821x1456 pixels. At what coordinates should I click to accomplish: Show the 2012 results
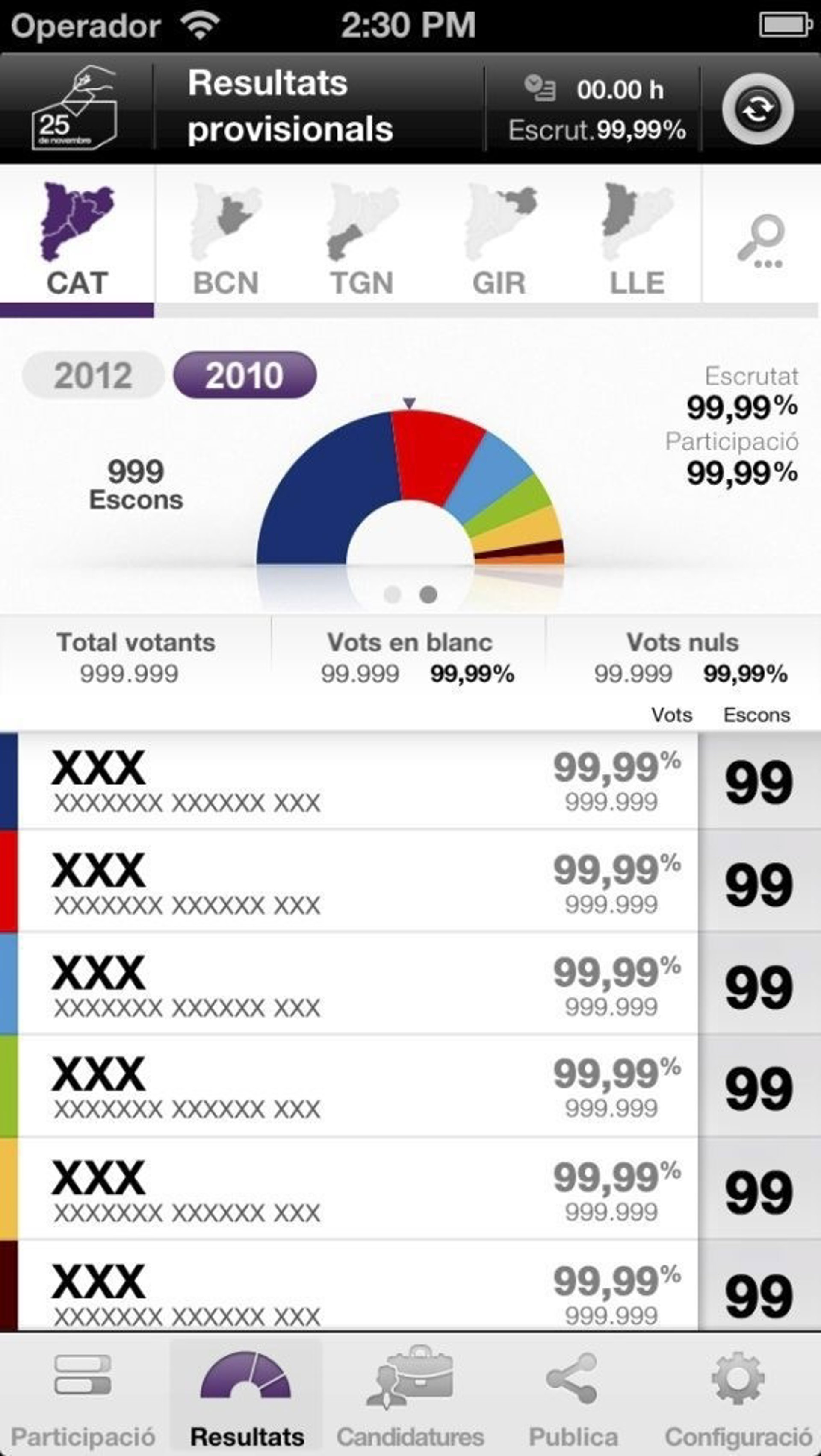click(93, 375)
